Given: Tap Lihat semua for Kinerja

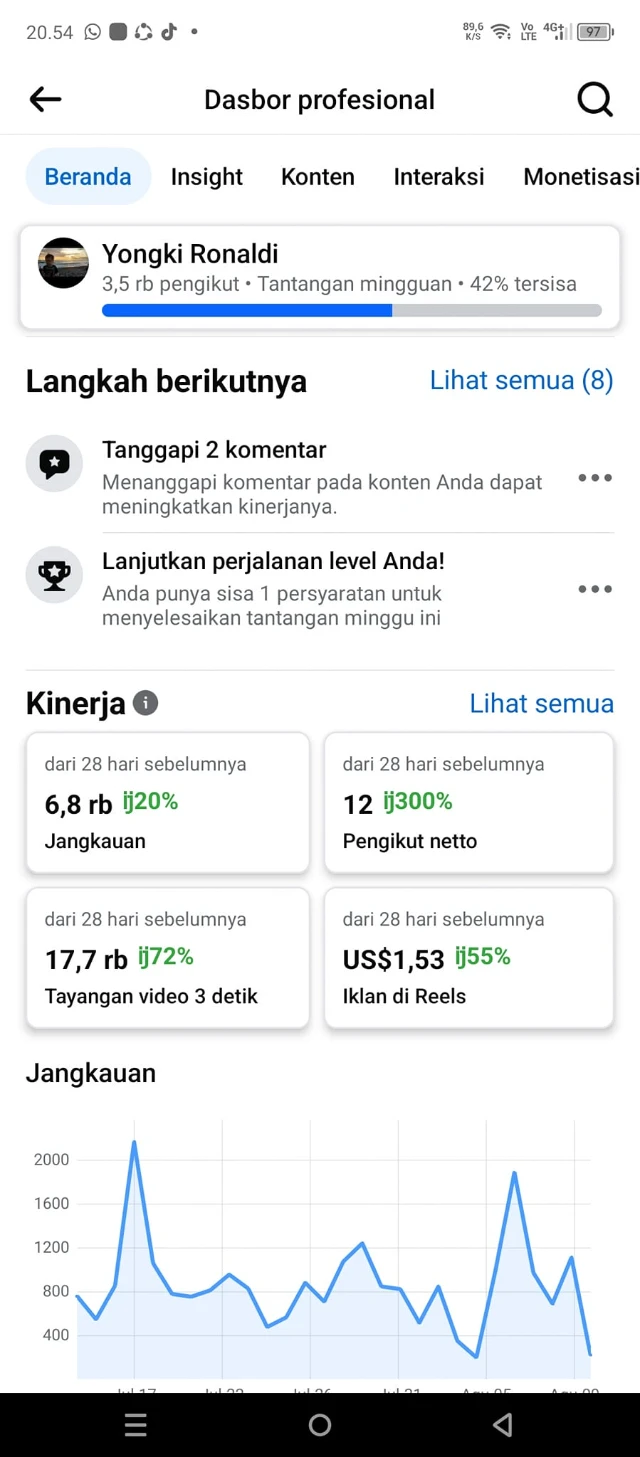Looking at the screenshot, I should click(x=541, y=703).
